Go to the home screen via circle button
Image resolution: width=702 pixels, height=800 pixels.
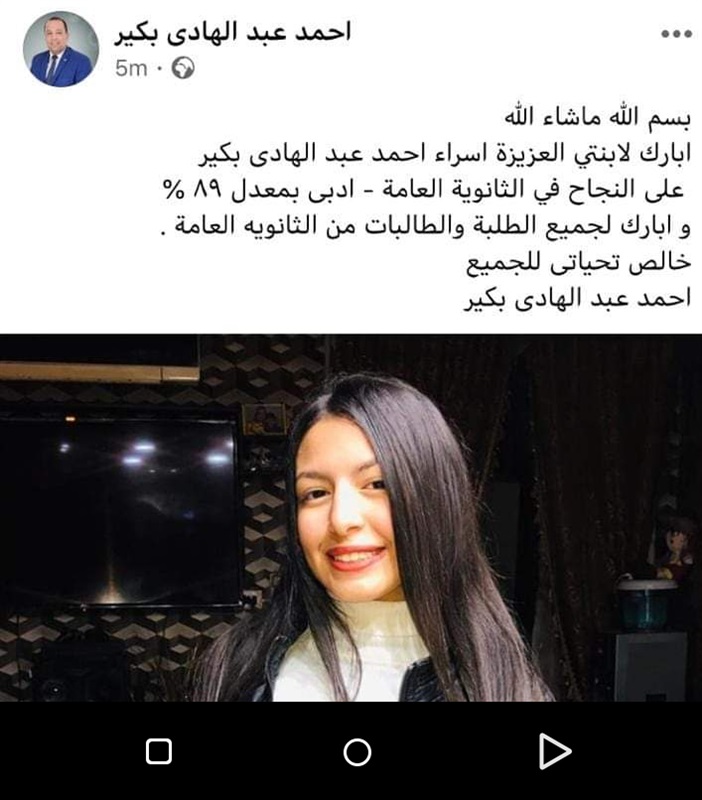pos(357,751)
